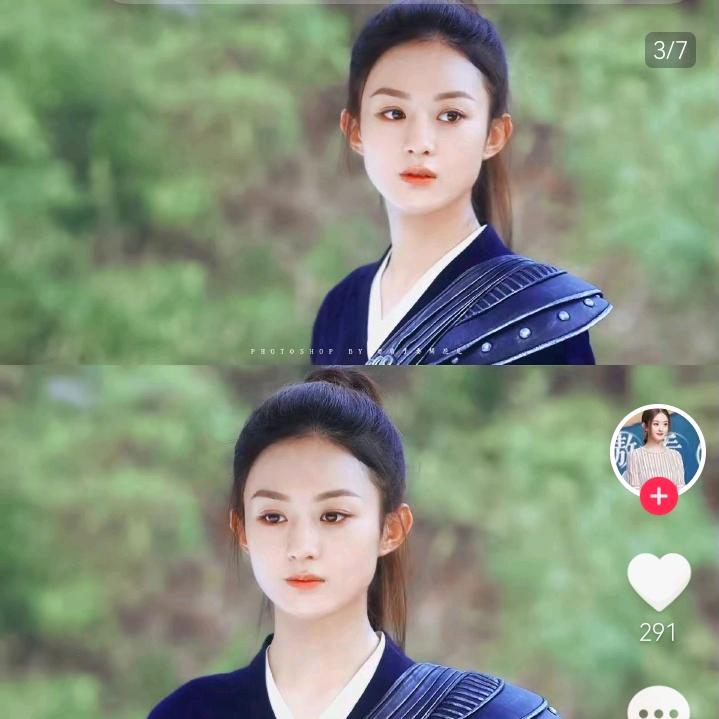Open the comments bubble
Viewport: 719px width, 719px height.
click(658, 703)
